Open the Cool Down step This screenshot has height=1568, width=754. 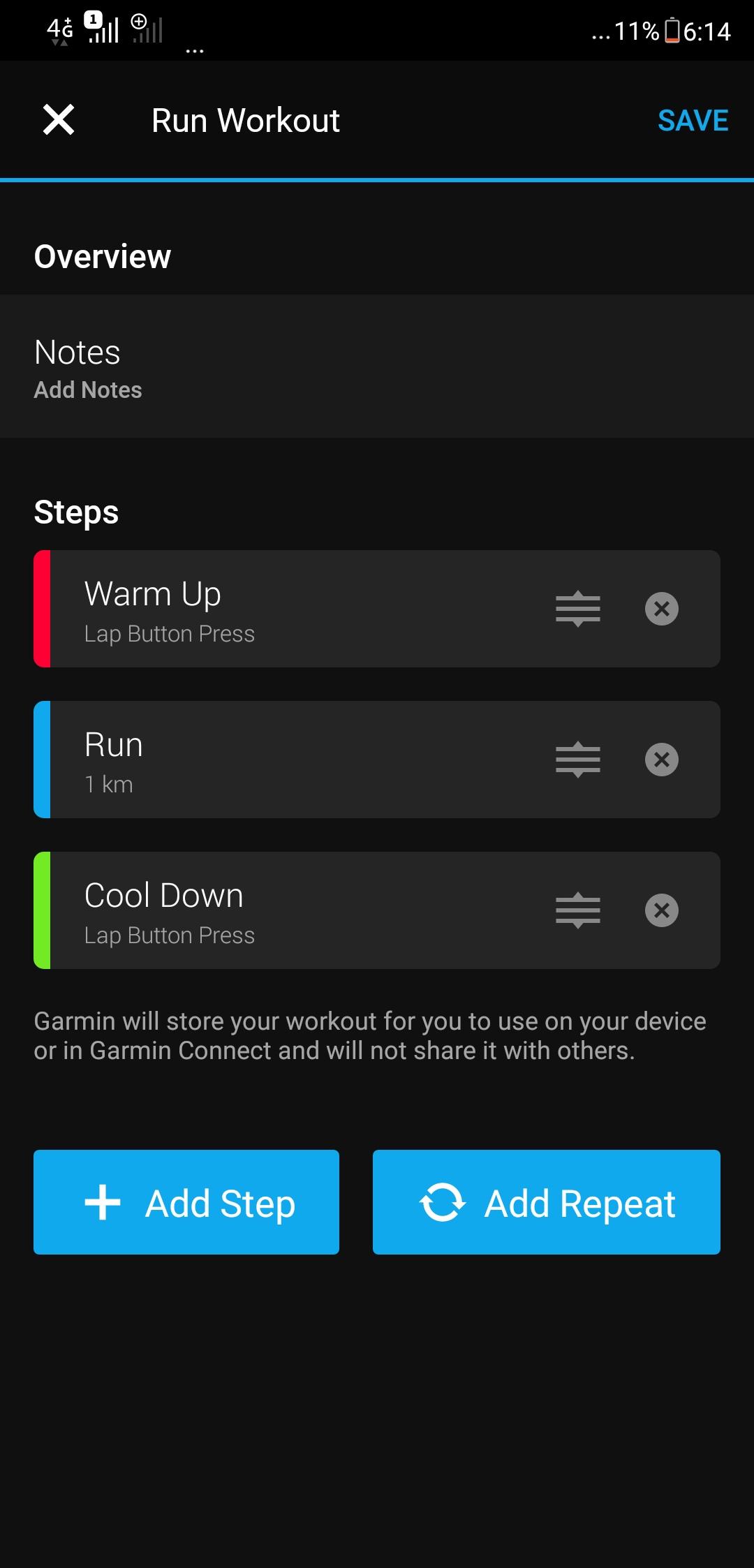tap(279, 910)
